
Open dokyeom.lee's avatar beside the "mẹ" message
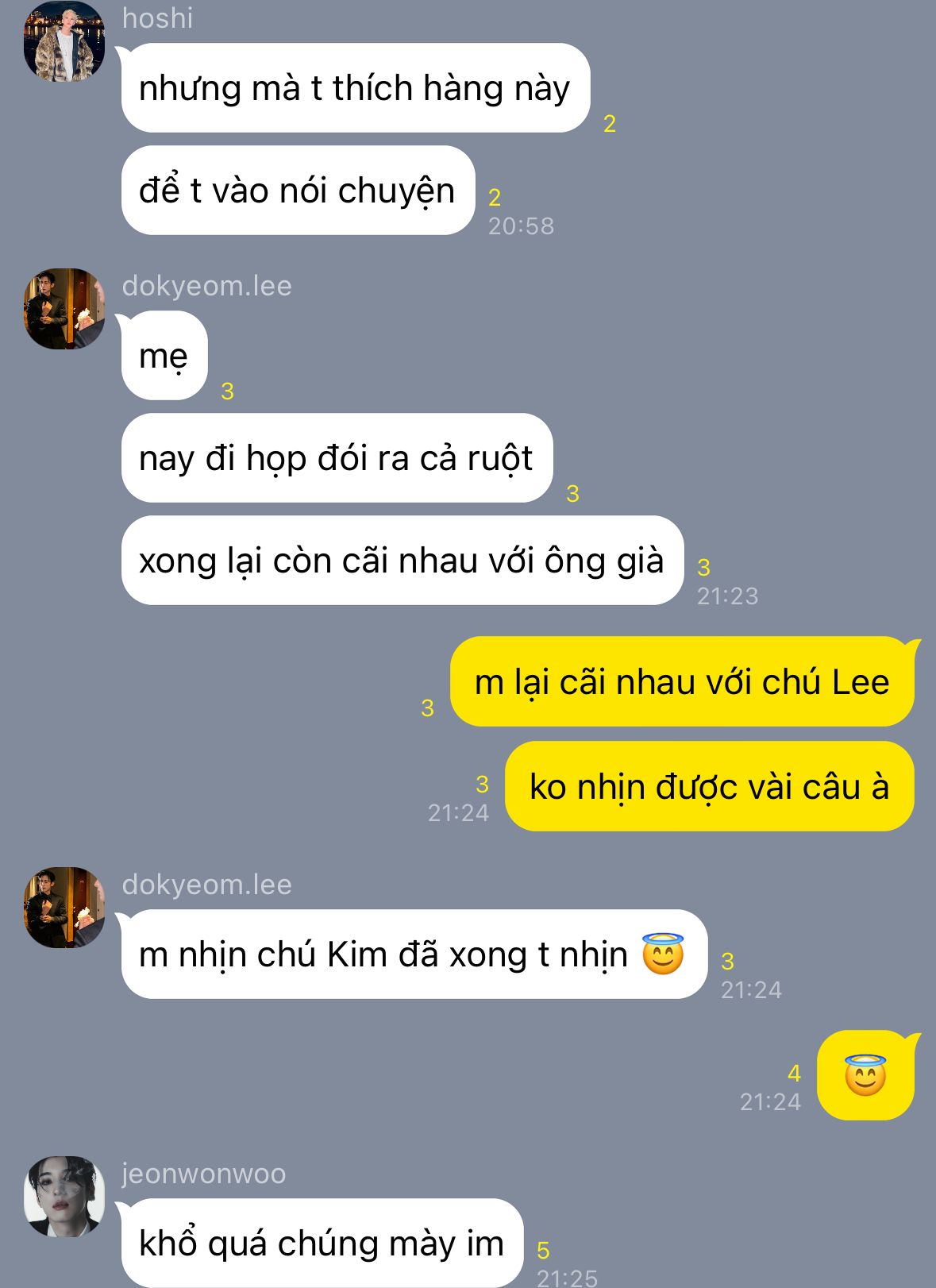(64, 309)
